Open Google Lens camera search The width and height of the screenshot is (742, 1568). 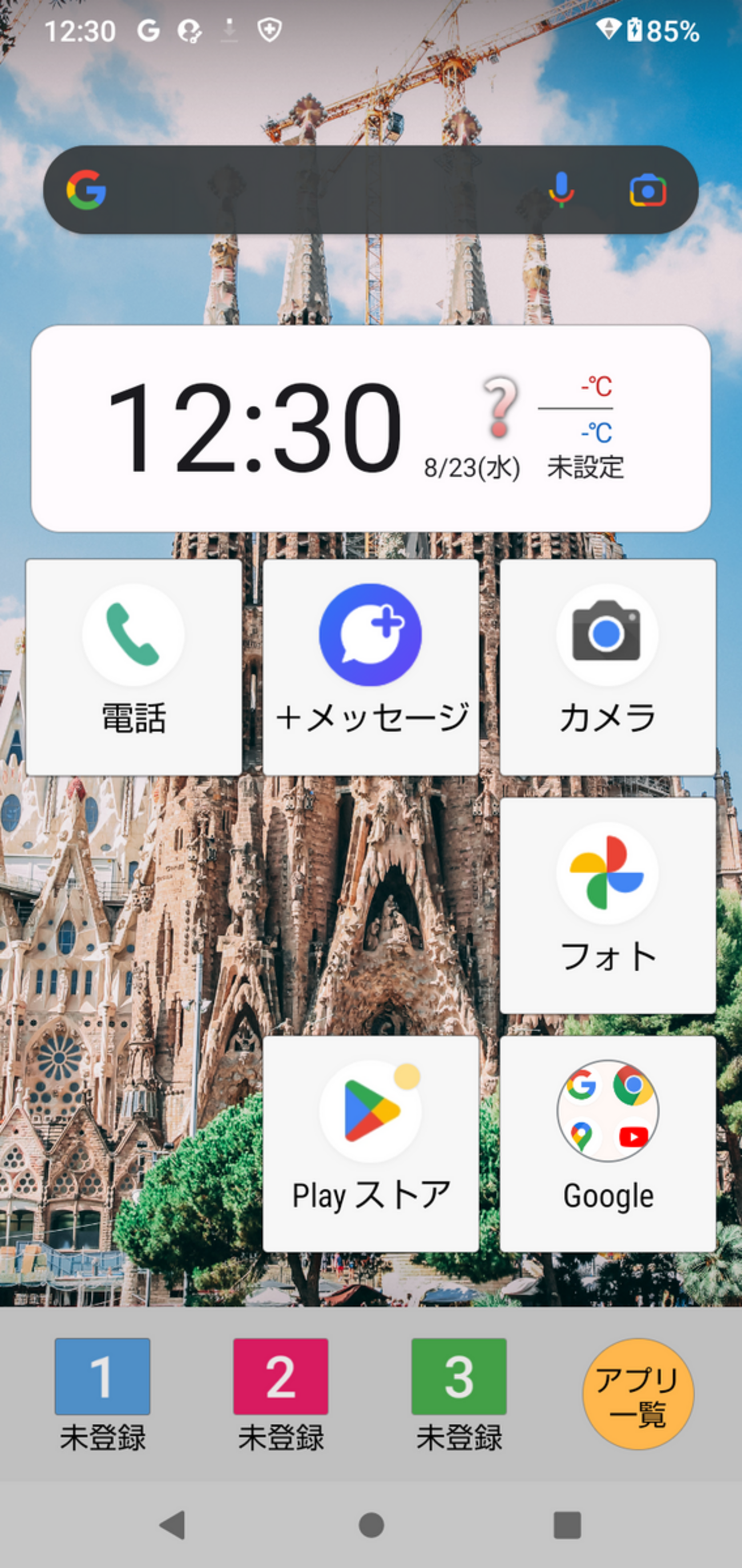pos(648,191)
